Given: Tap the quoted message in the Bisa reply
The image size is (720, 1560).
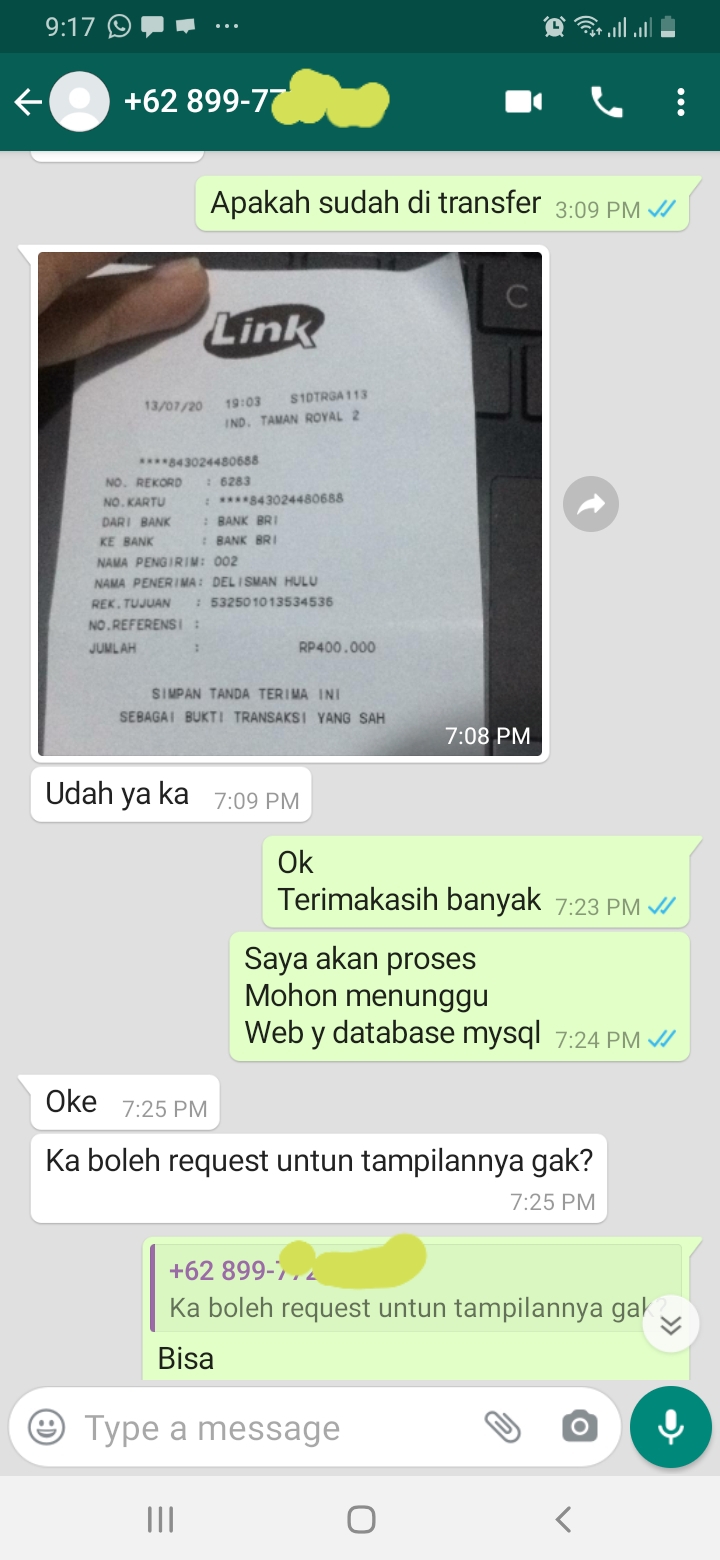Looking at the screenshot, I should (416, 1288).
